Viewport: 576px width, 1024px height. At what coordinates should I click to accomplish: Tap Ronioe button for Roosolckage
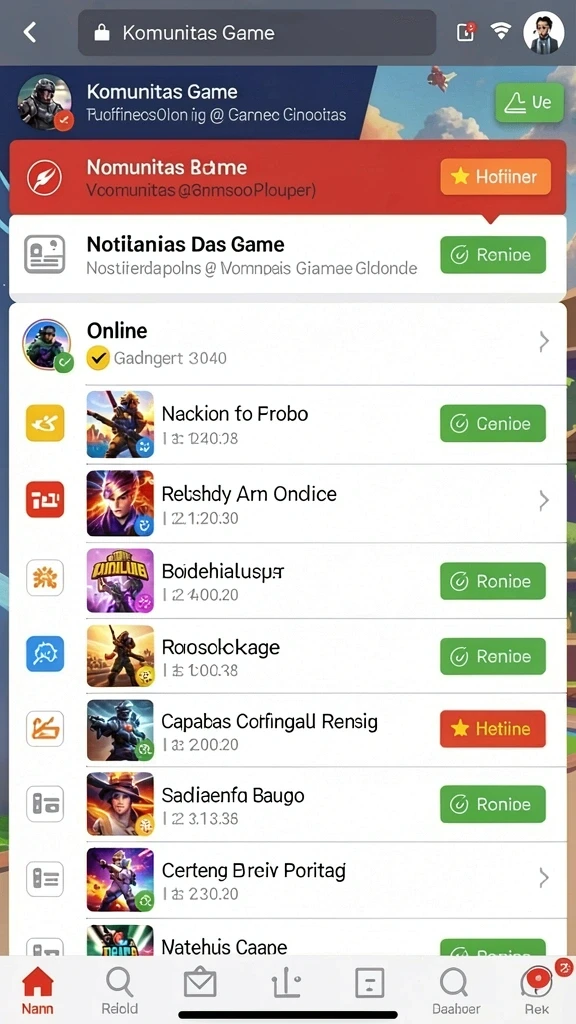pos(493,656)
